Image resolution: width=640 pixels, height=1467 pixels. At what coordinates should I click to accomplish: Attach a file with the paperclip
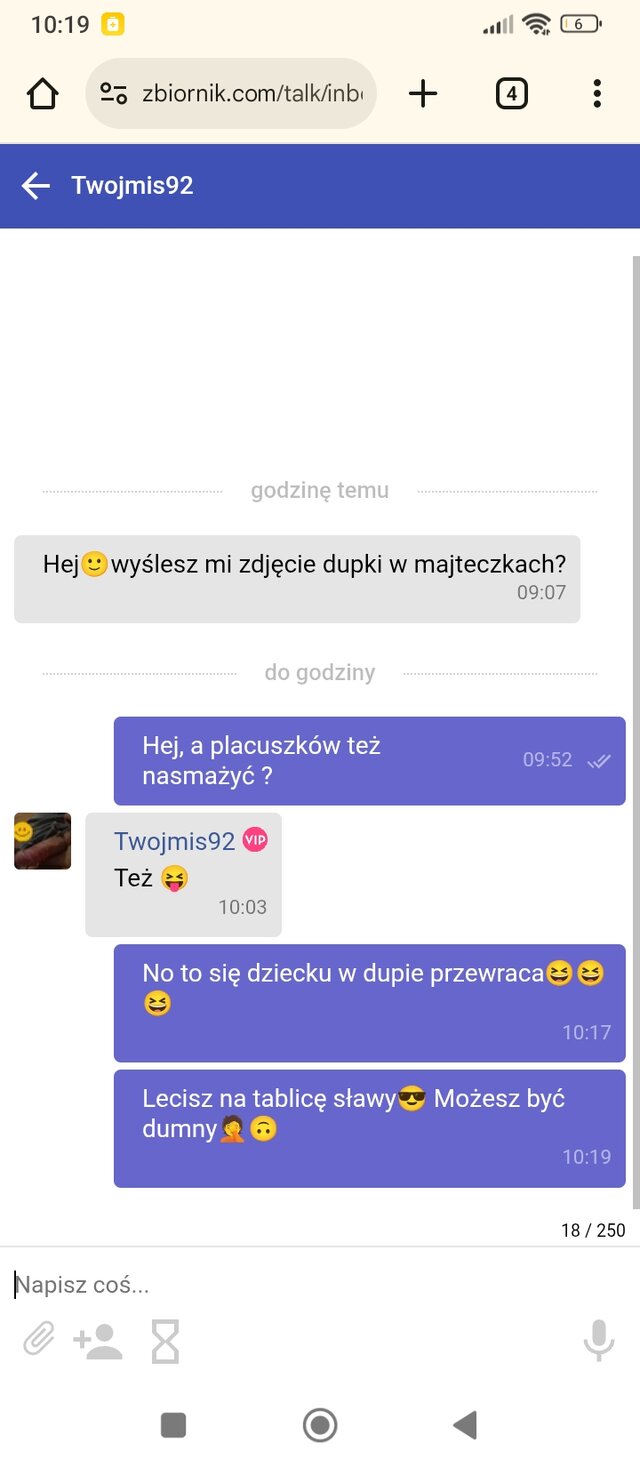pyautogui.click(x=39, y=1338)
